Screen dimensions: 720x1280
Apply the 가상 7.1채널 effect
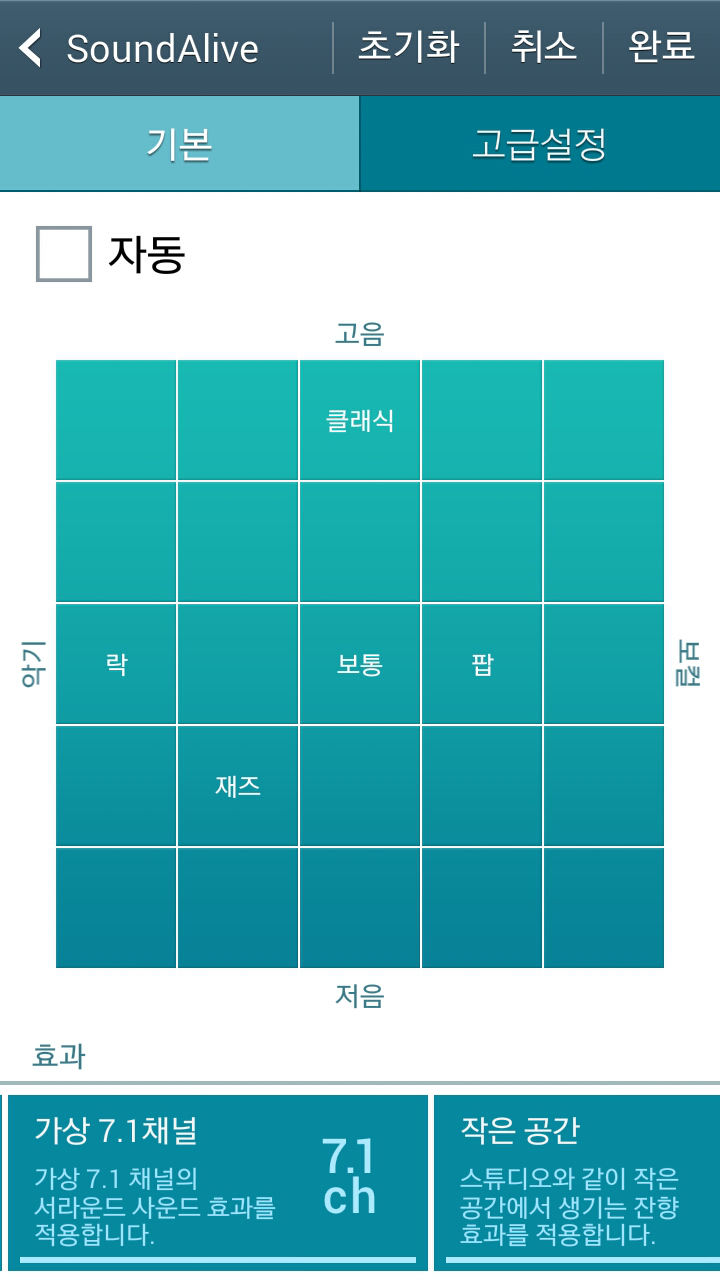[x=218, y=1182]
